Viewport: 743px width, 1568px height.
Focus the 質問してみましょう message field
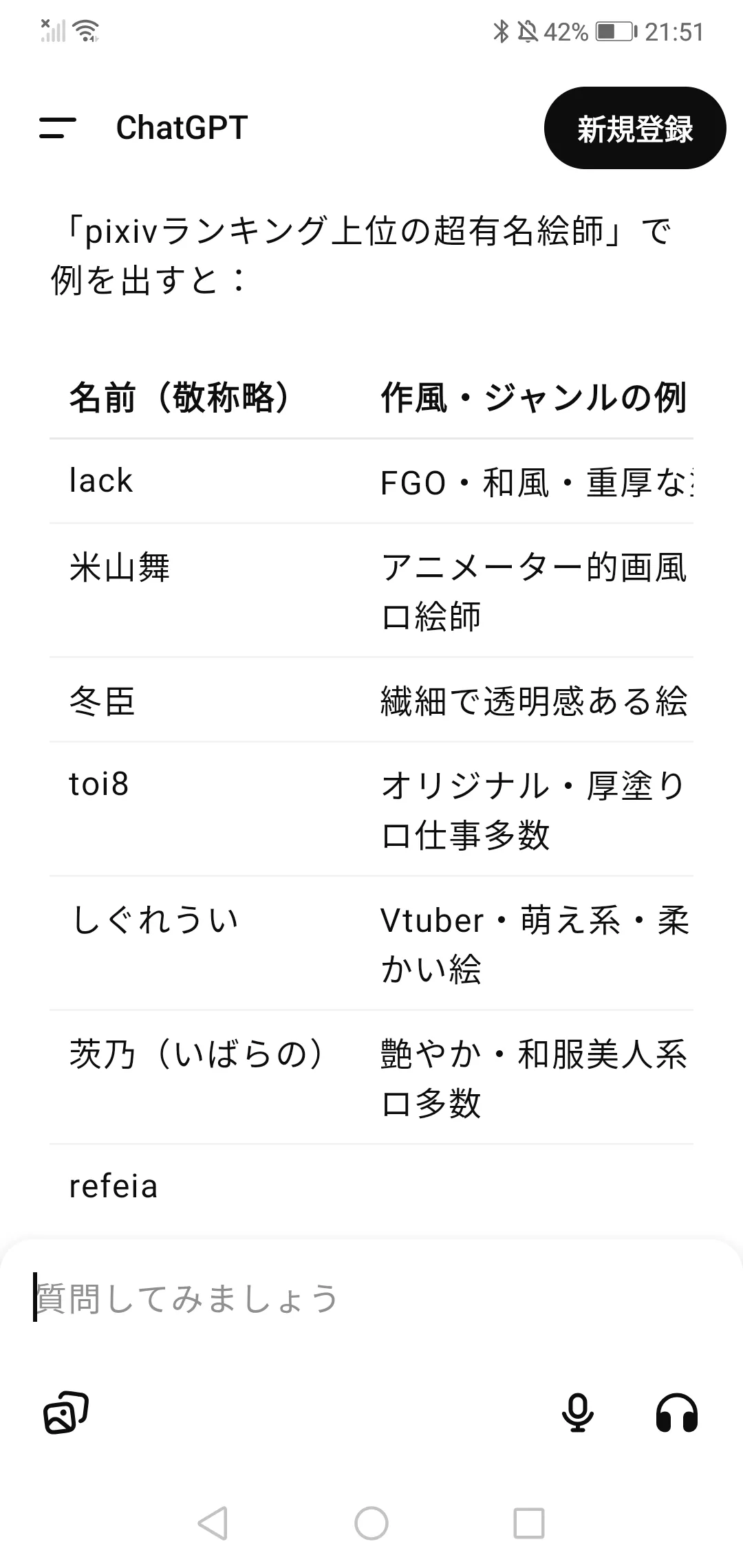[371, 1298]
